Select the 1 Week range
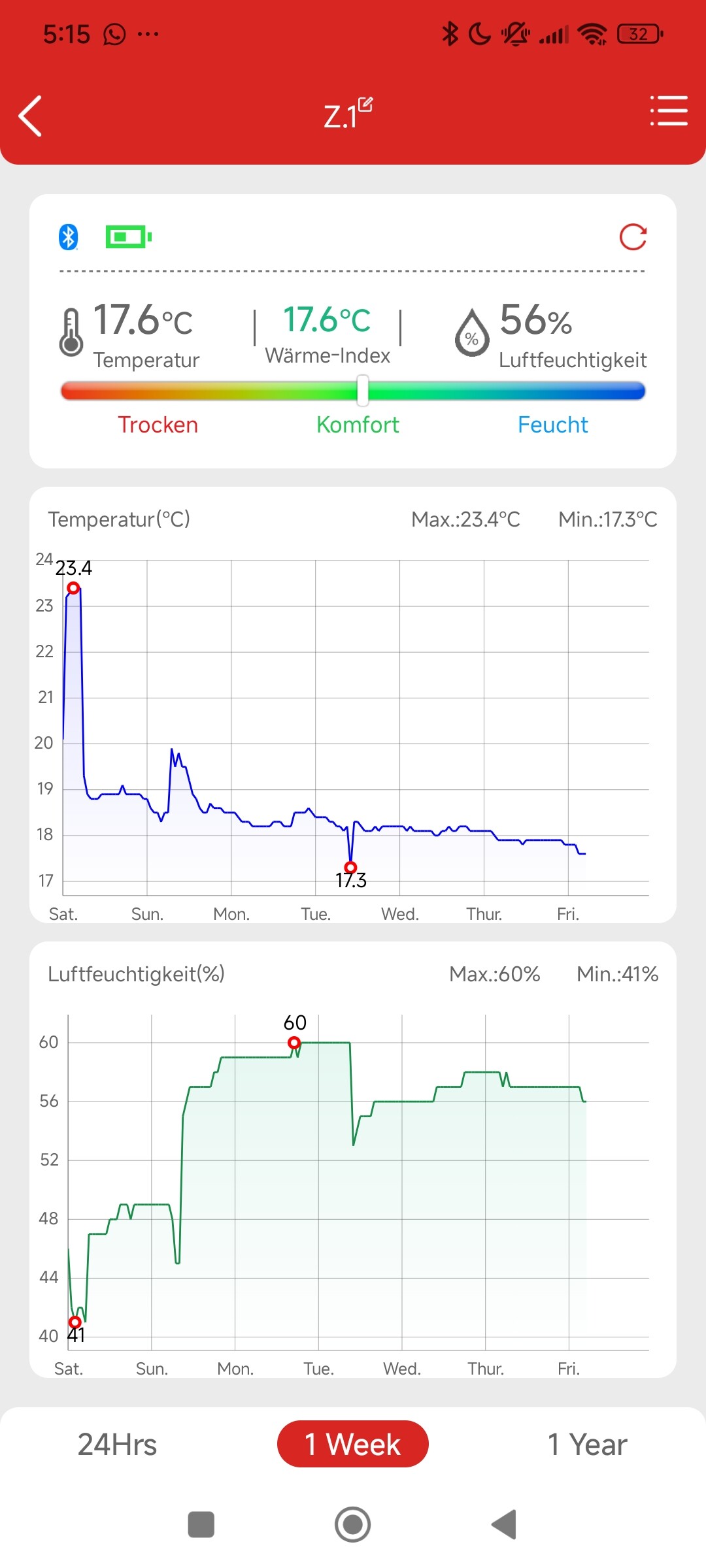This screenshot has height=1568, width=706. [x=353, y=1444]
